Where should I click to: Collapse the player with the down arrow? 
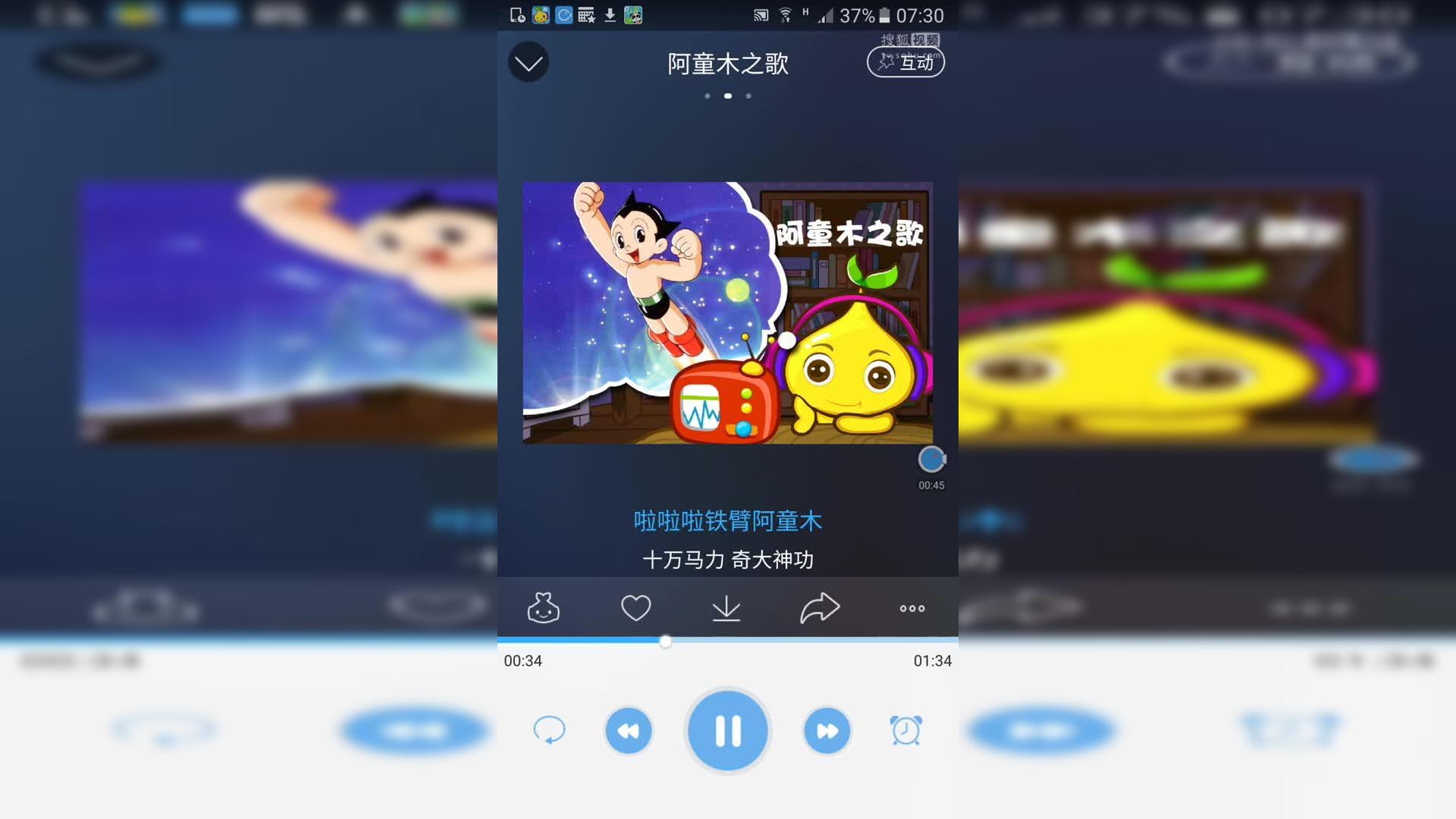(x=529, y=62)
